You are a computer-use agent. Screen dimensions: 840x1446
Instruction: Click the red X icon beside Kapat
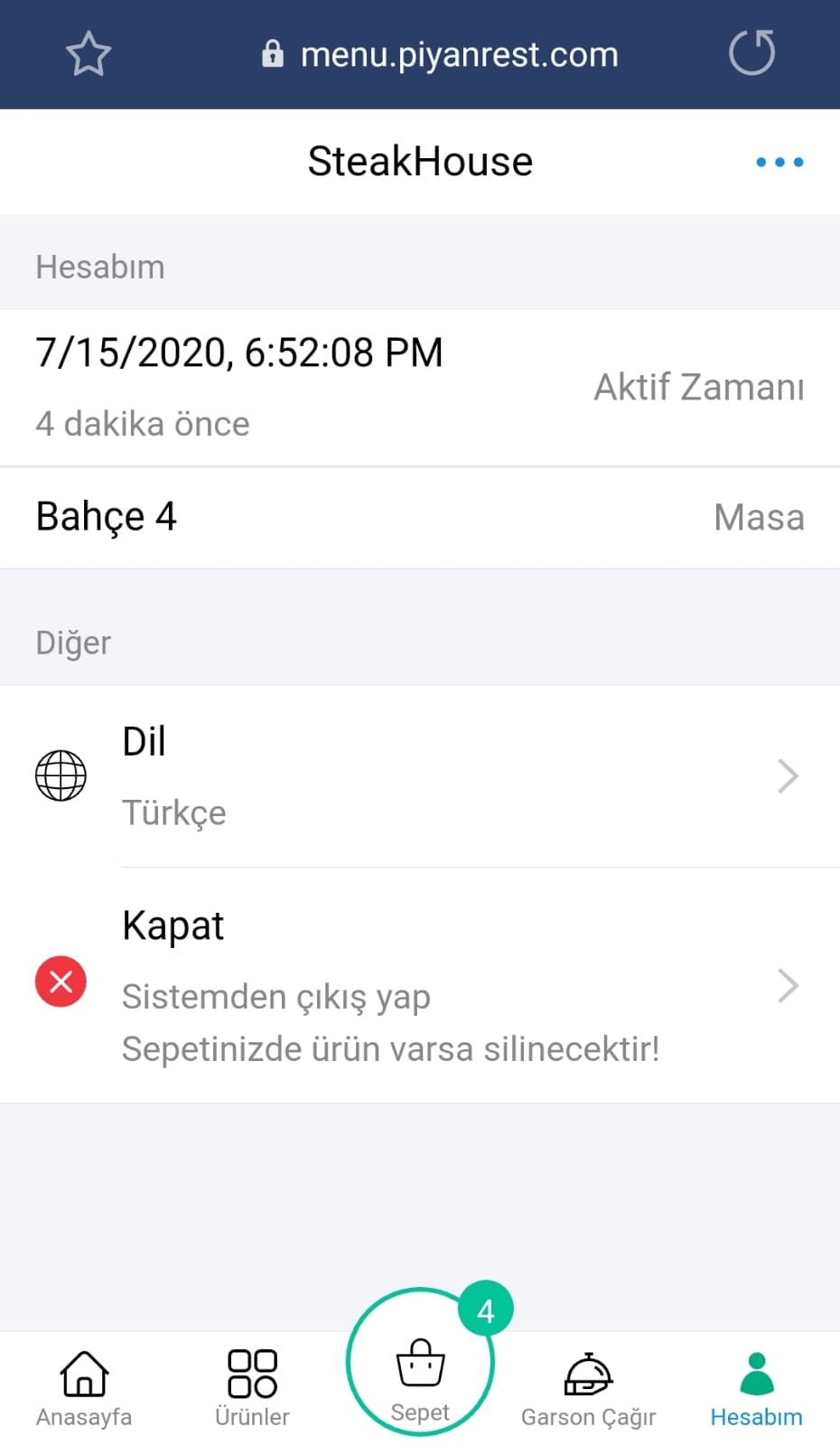61,981
